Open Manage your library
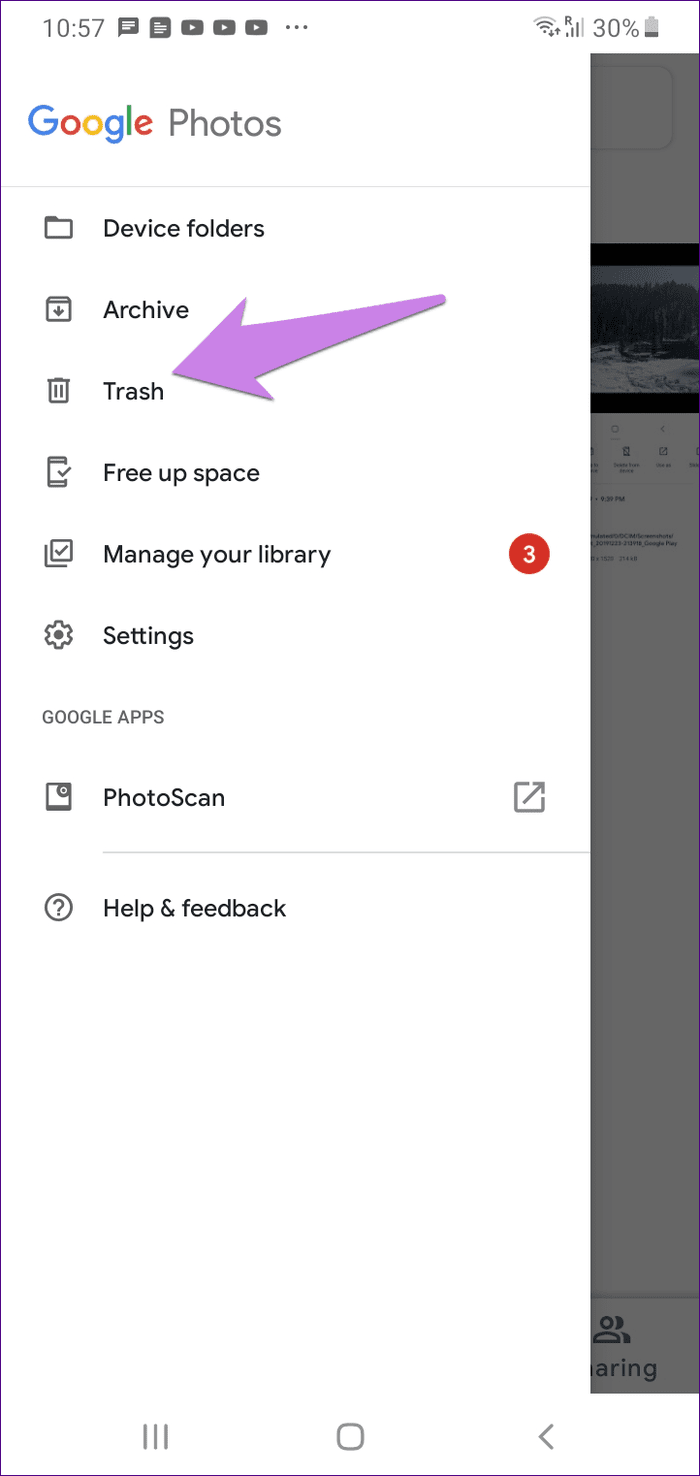 point(295,554)
